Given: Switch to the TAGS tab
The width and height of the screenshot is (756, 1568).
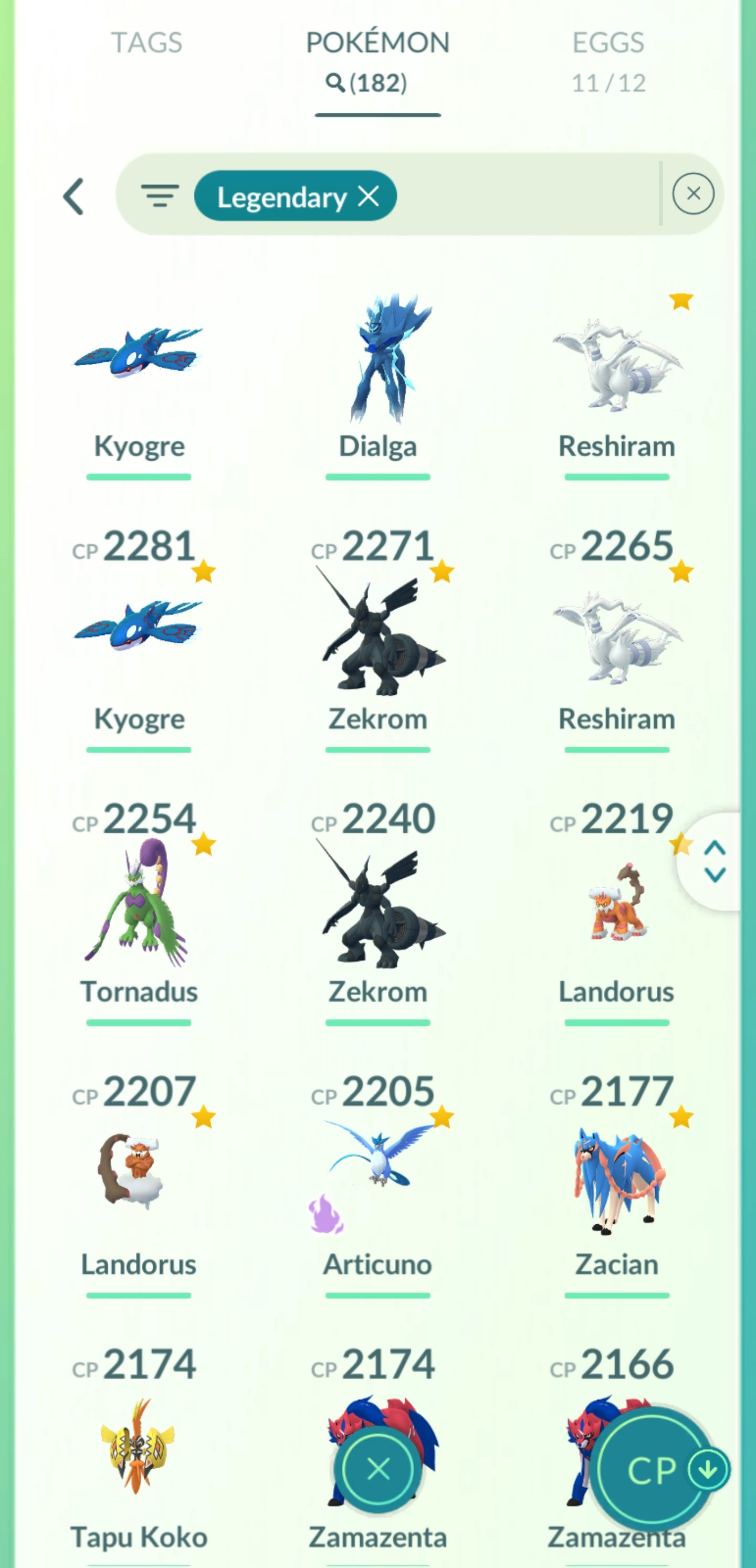Looking at the screenshot, I should click(146, 43).
